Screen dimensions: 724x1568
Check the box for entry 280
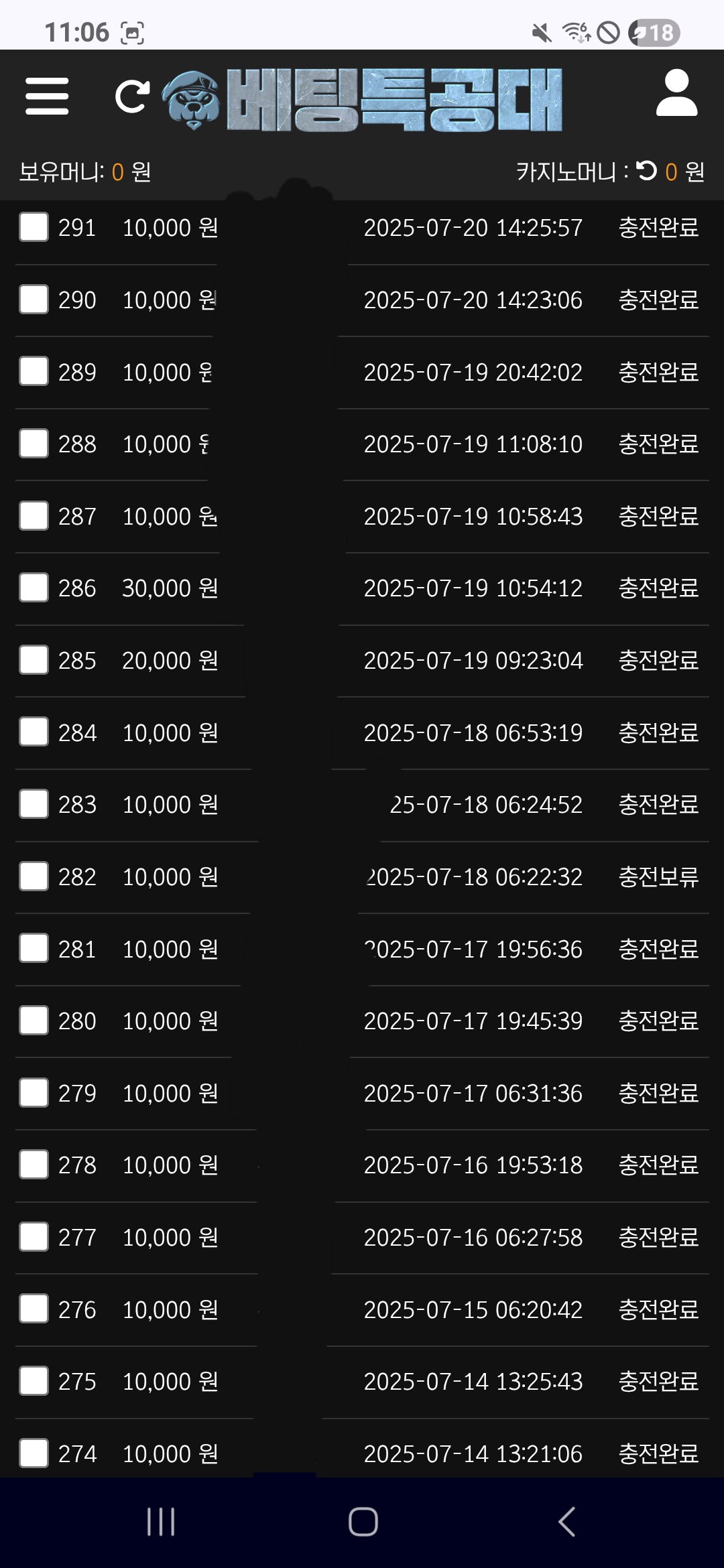point(34,1021)
